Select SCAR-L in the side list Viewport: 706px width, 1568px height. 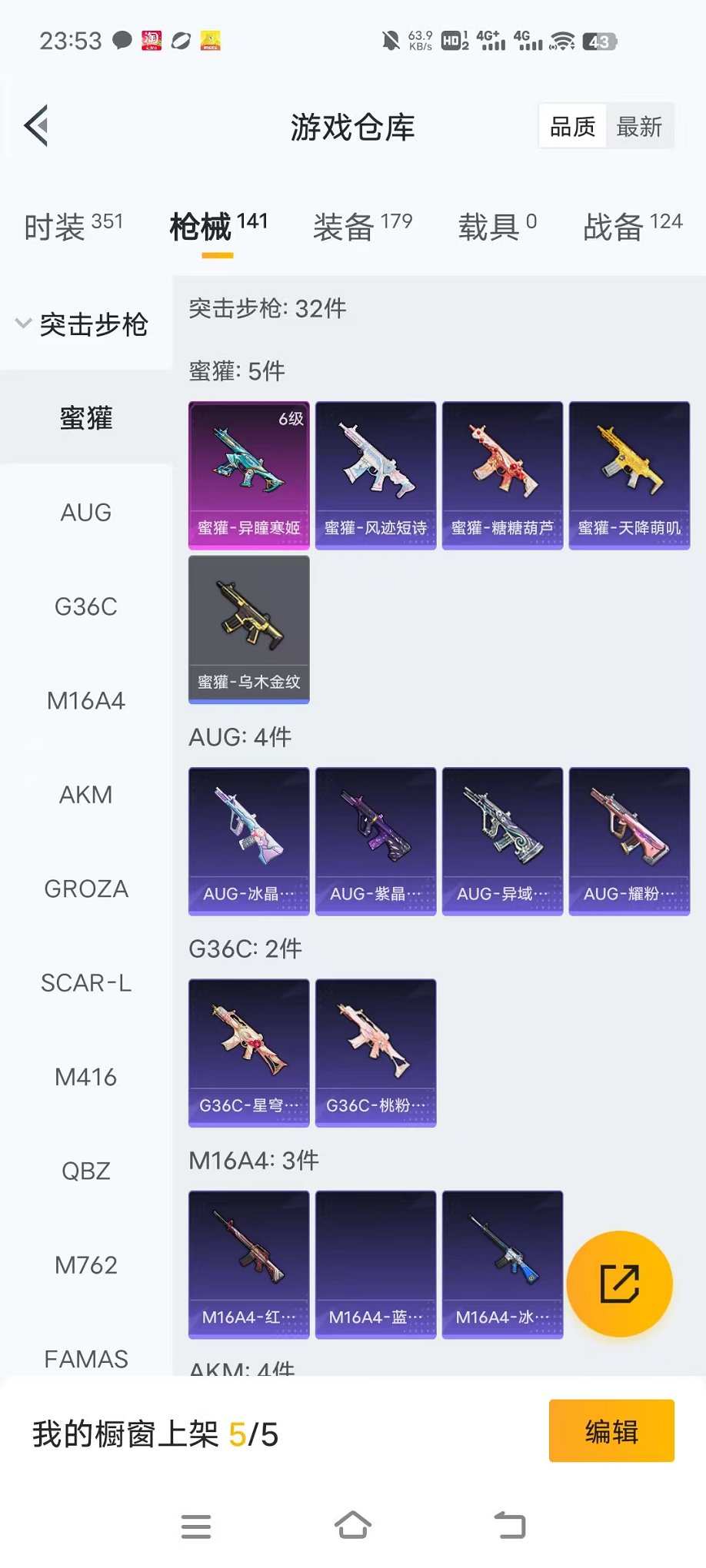point(86,983)
